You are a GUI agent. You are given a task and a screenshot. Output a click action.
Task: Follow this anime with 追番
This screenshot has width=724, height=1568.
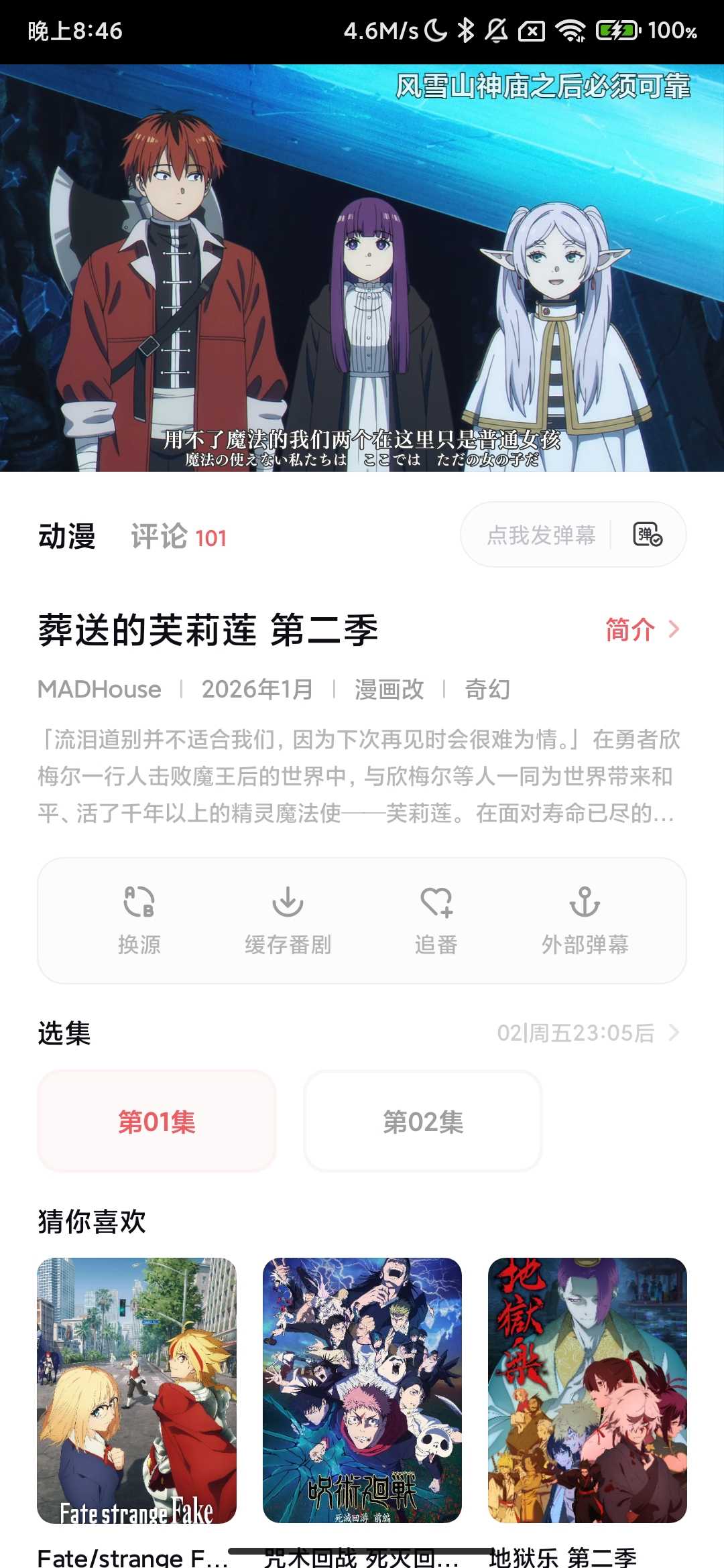(x=436, y=919)
